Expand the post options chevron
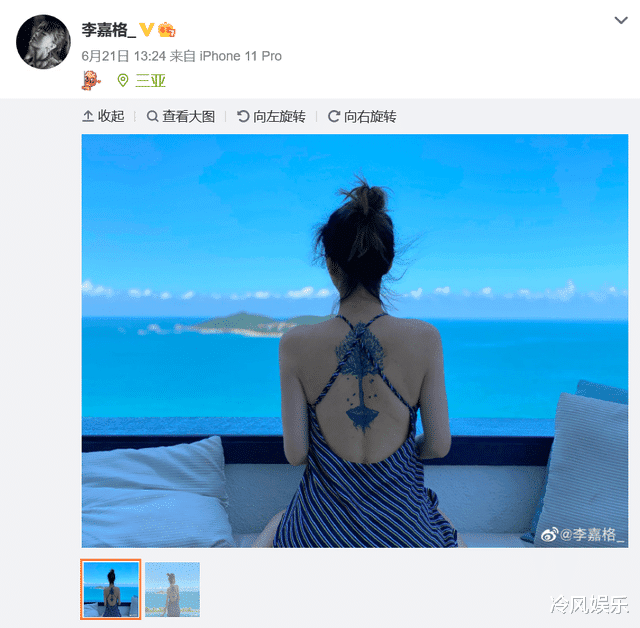Viewport: 640px width, 628px height. point(620,20)
